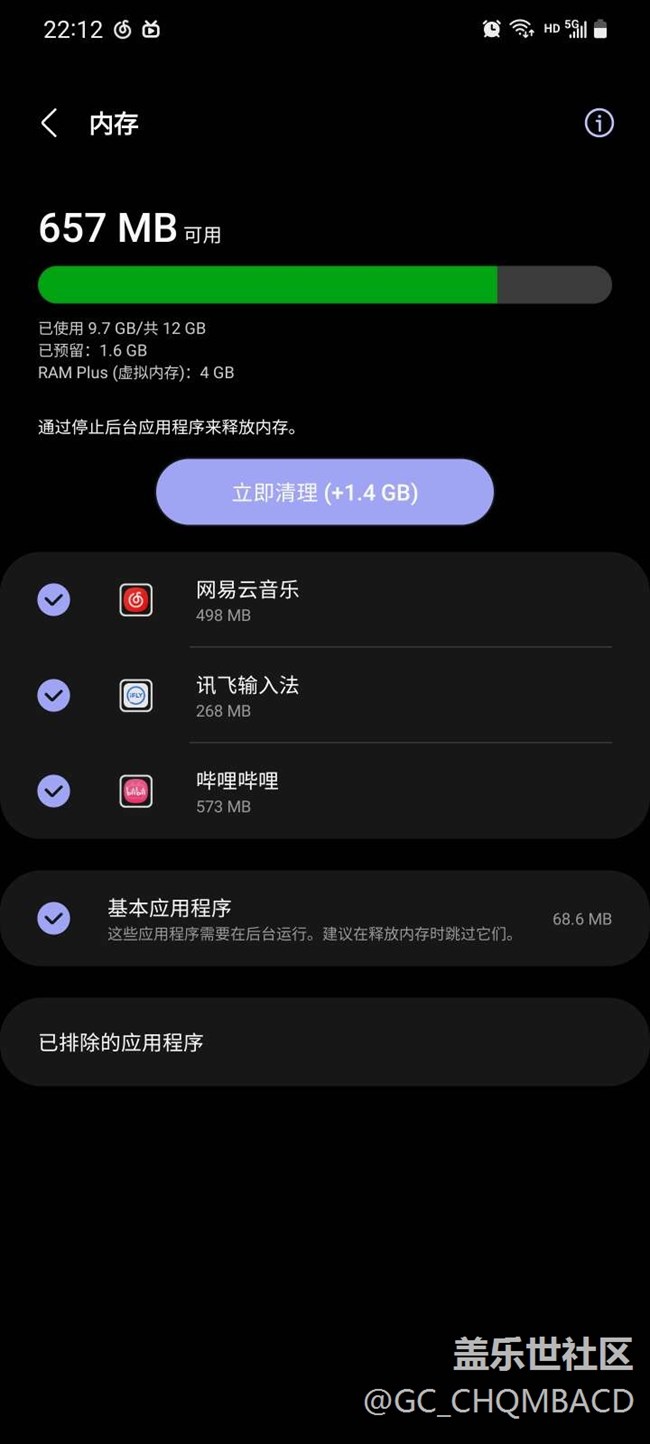The height and width of the screenshot is (1444, 650).
Task: Open the 基本应用程序 row
Action: pos(325,918)
